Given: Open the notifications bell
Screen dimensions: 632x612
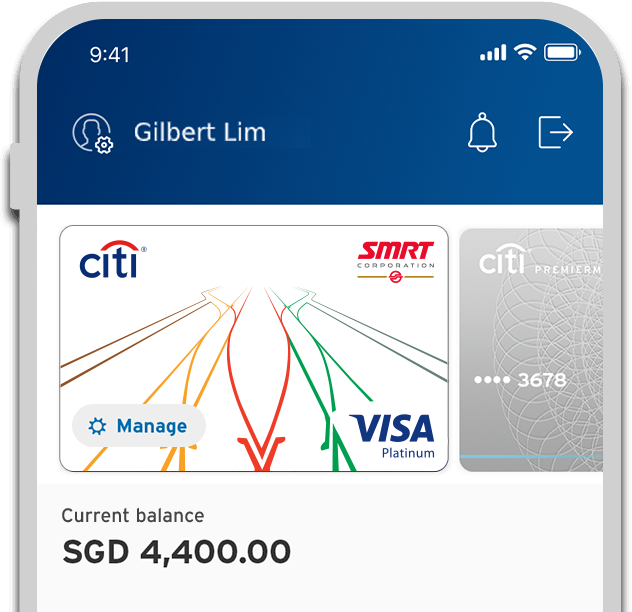Looking at the screenshot, I should 483,132.
